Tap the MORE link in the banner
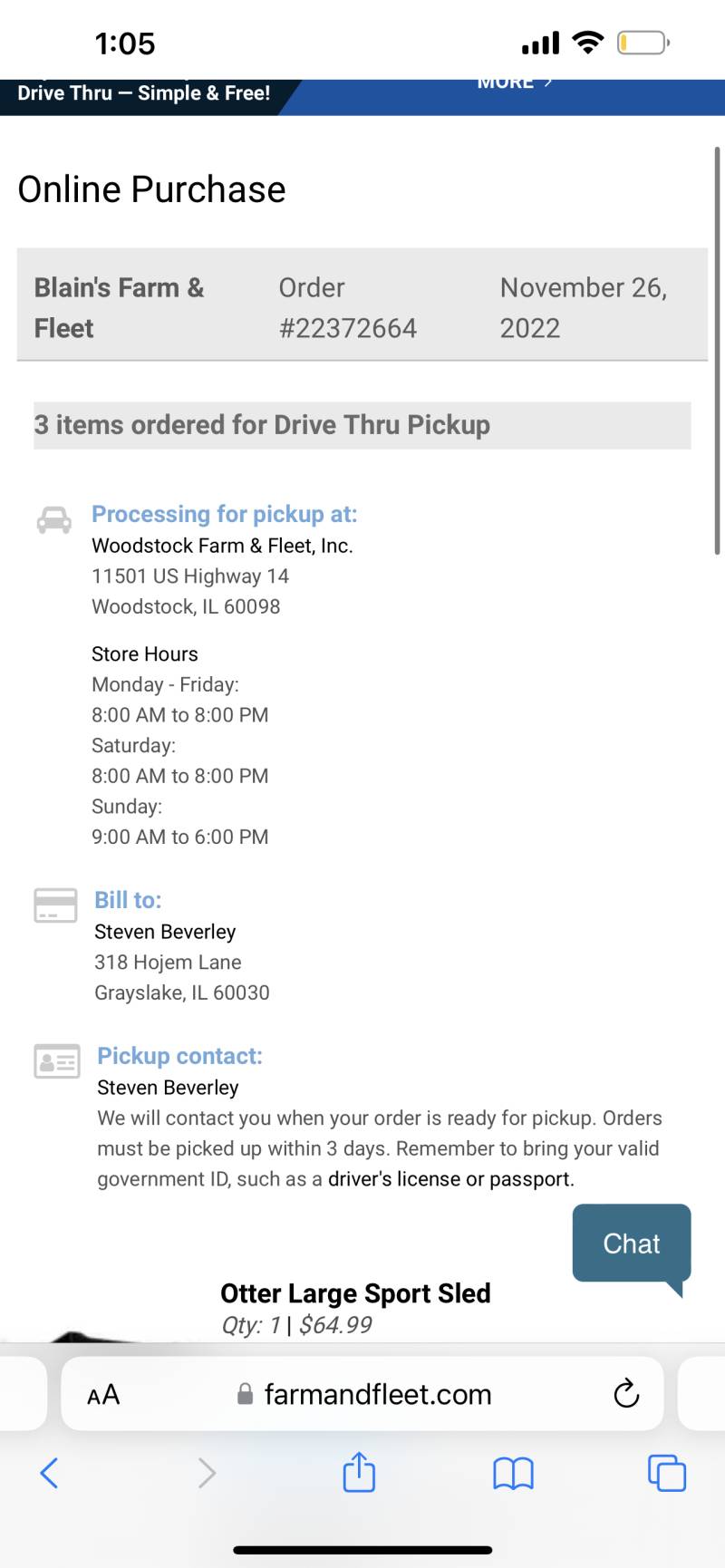 coord(515,83)
